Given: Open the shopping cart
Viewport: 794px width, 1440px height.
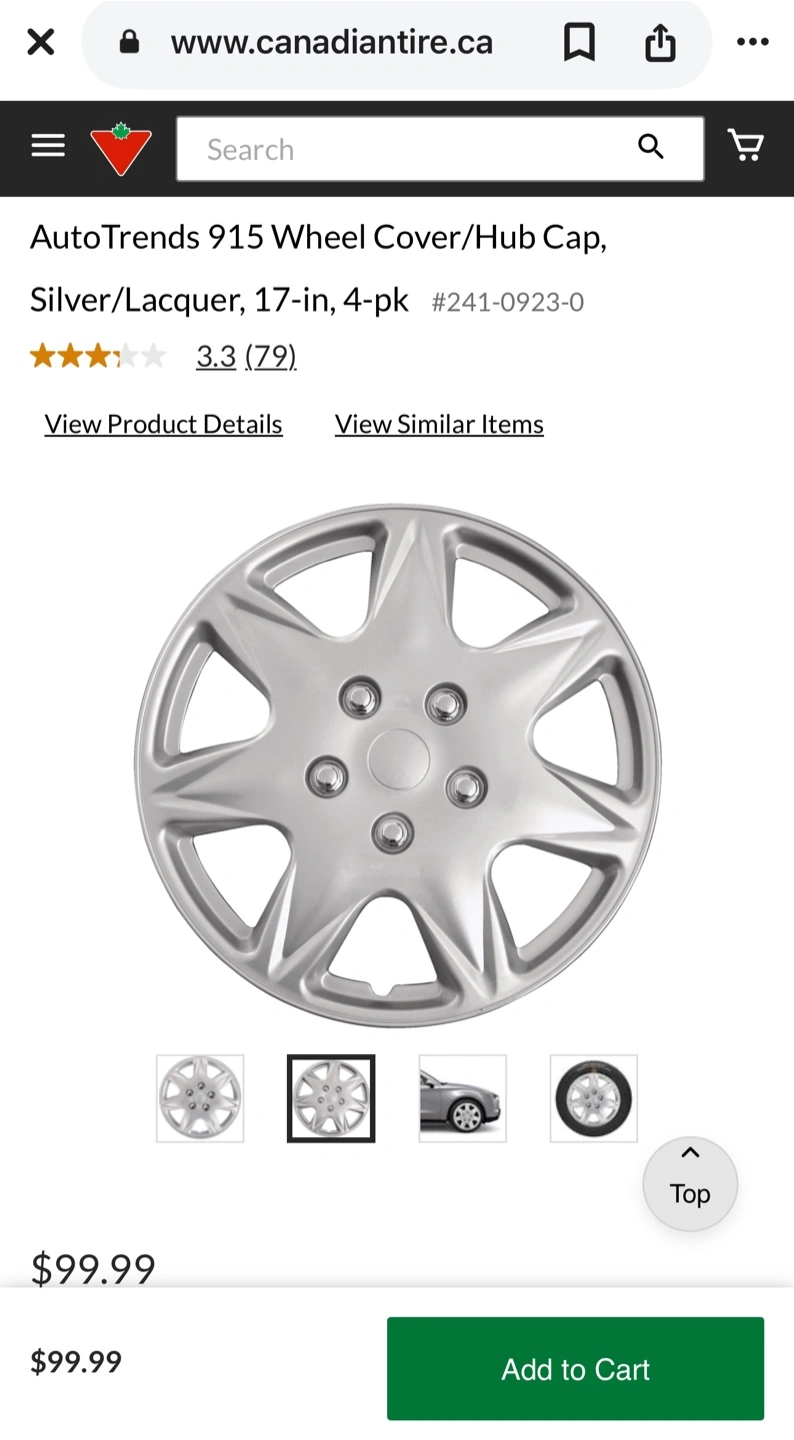Looking at the screenshot, I should click(x=746, y=146).
